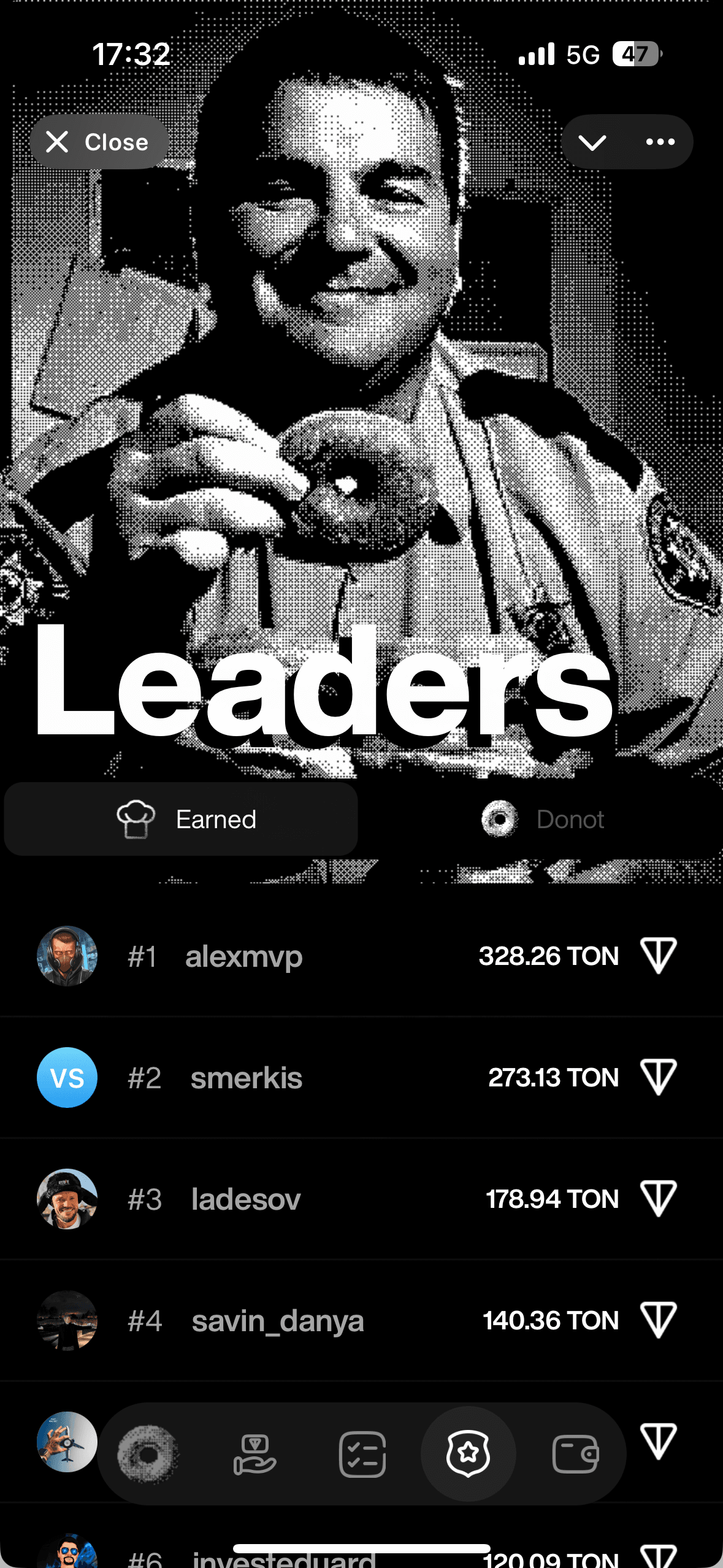Open the wallet tab

pos(575,1454)
